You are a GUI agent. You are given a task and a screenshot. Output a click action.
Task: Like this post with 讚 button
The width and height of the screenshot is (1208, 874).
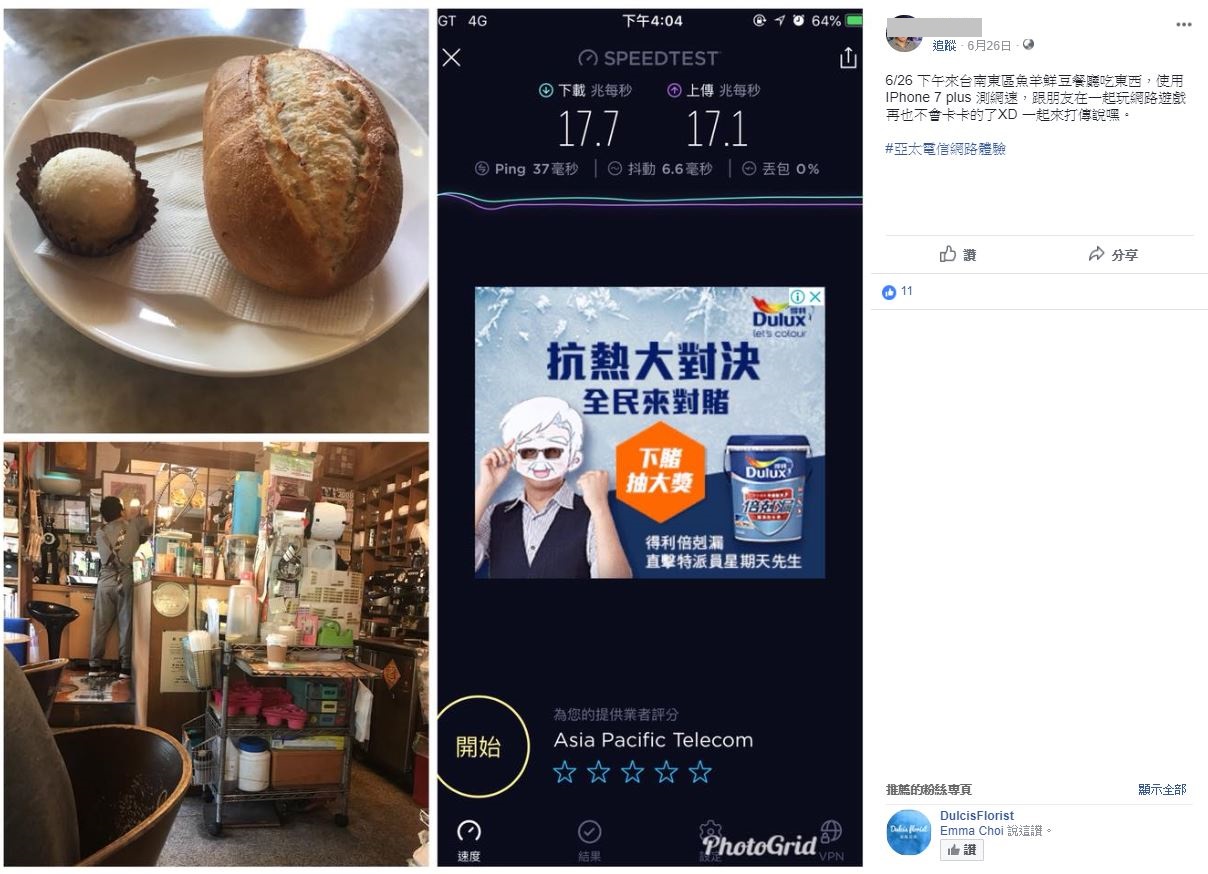point(957,255)
